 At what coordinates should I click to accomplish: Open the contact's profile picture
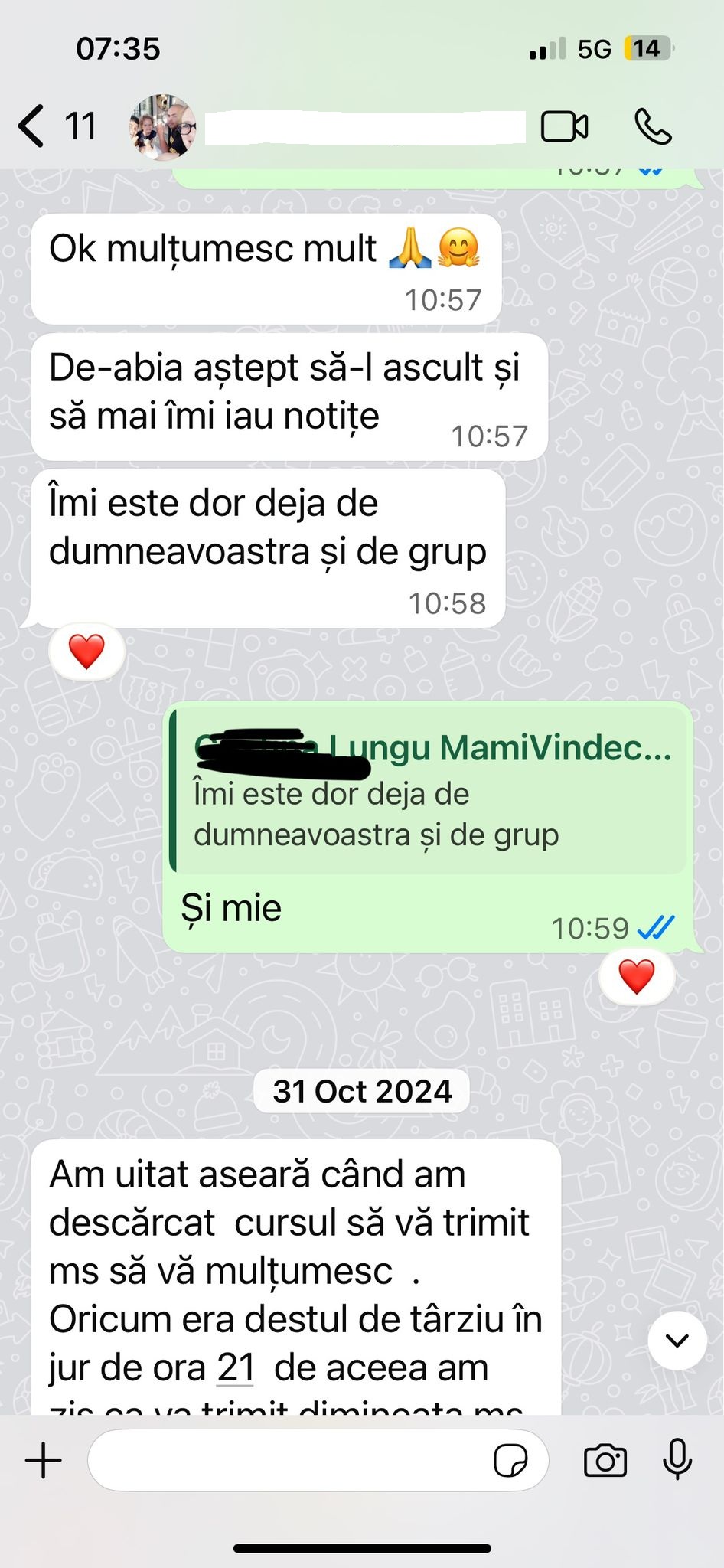click(162, 127)
